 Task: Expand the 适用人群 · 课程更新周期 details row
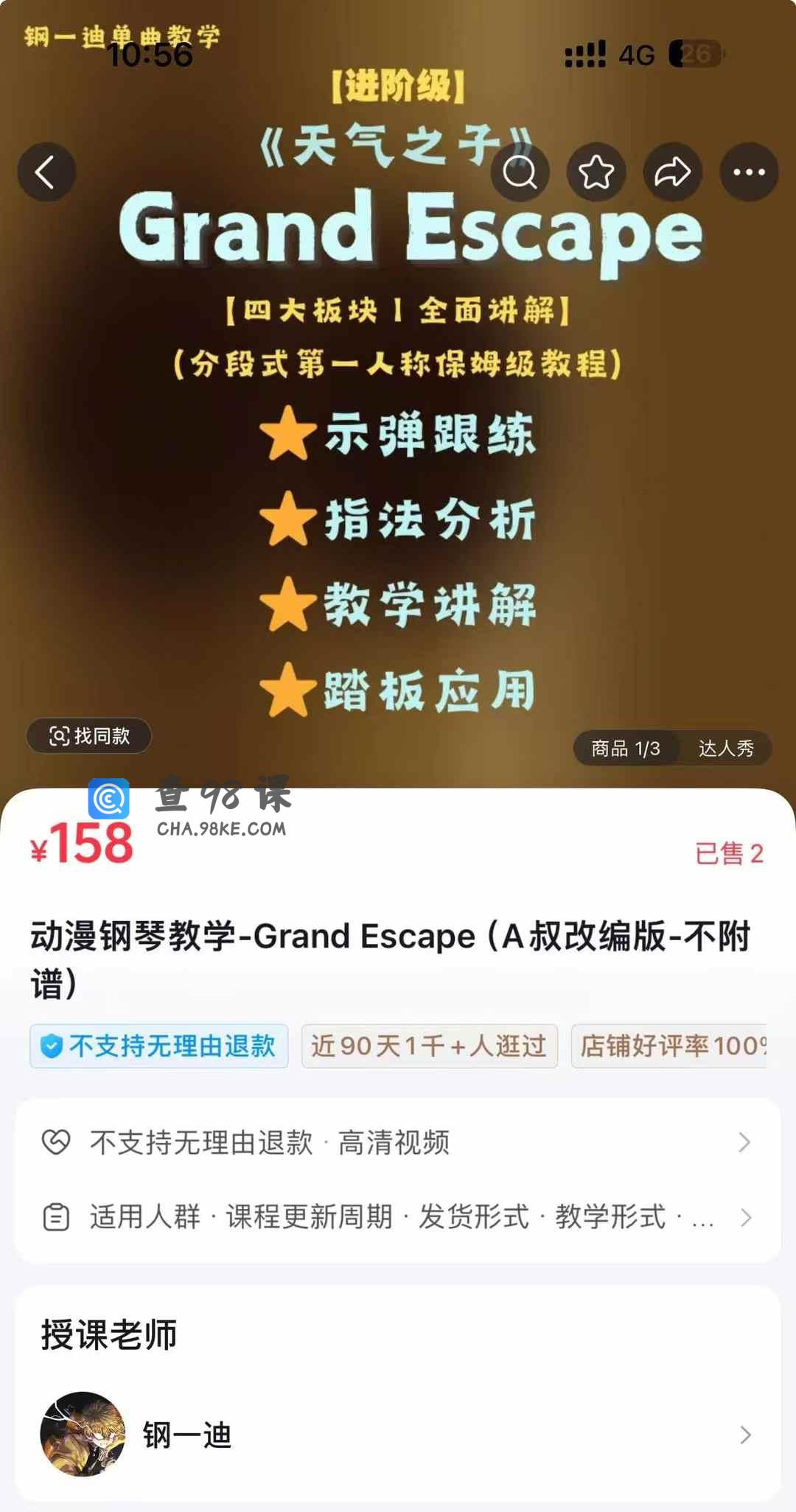click(x=398, y=1217)
